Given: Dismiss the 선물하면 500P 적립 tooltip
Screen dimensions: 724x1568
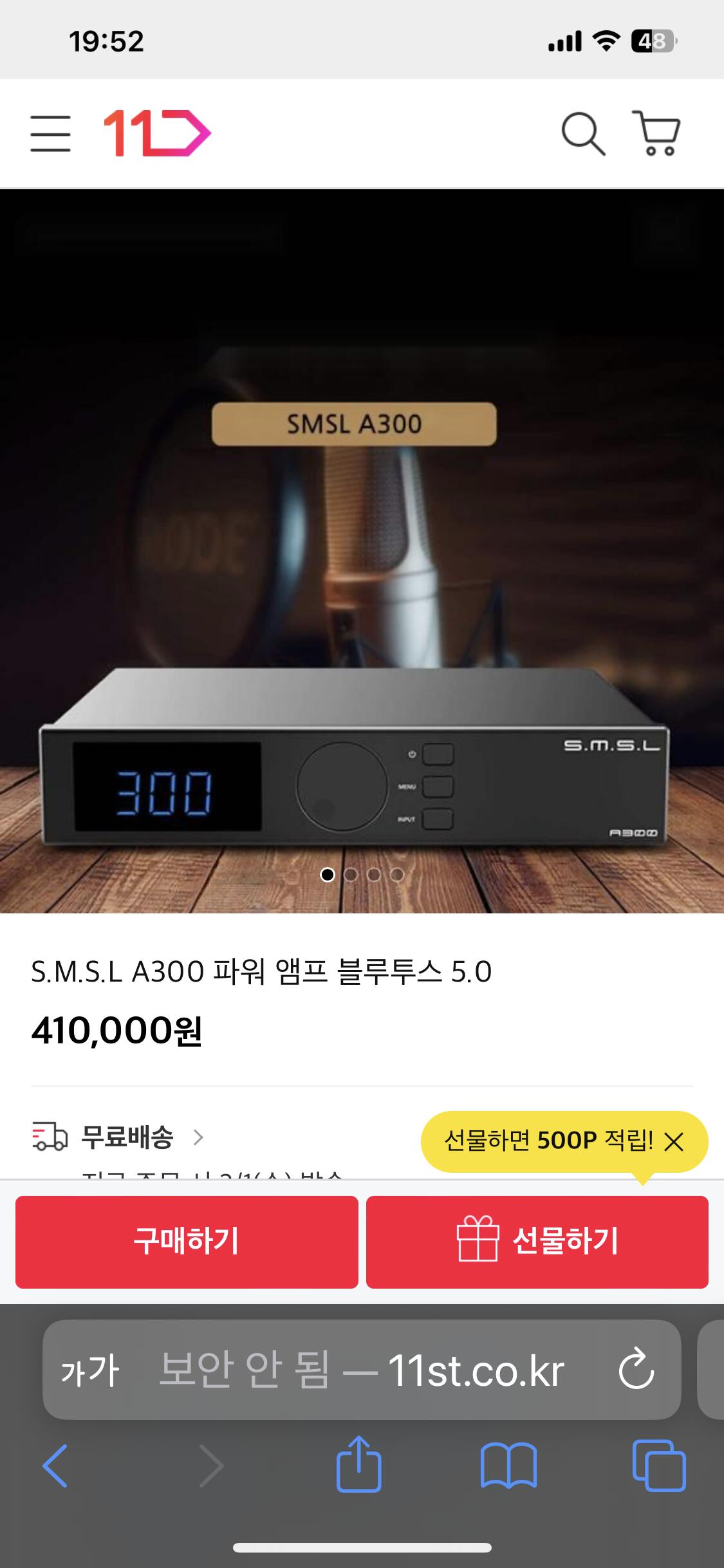Looking at the screenshot, I should click(x=674, y=1143).
